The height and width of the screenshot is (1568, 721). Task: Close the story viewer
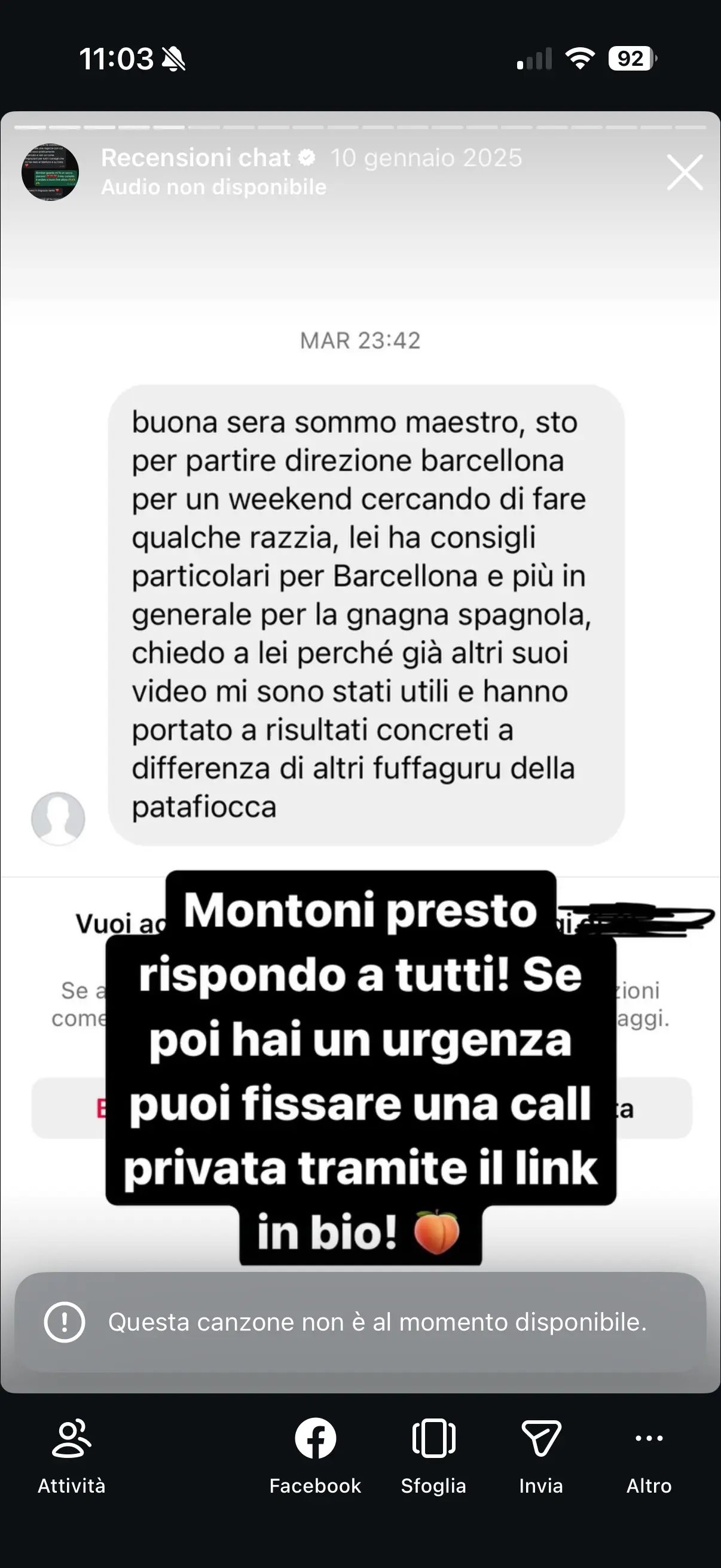[685, 173]
